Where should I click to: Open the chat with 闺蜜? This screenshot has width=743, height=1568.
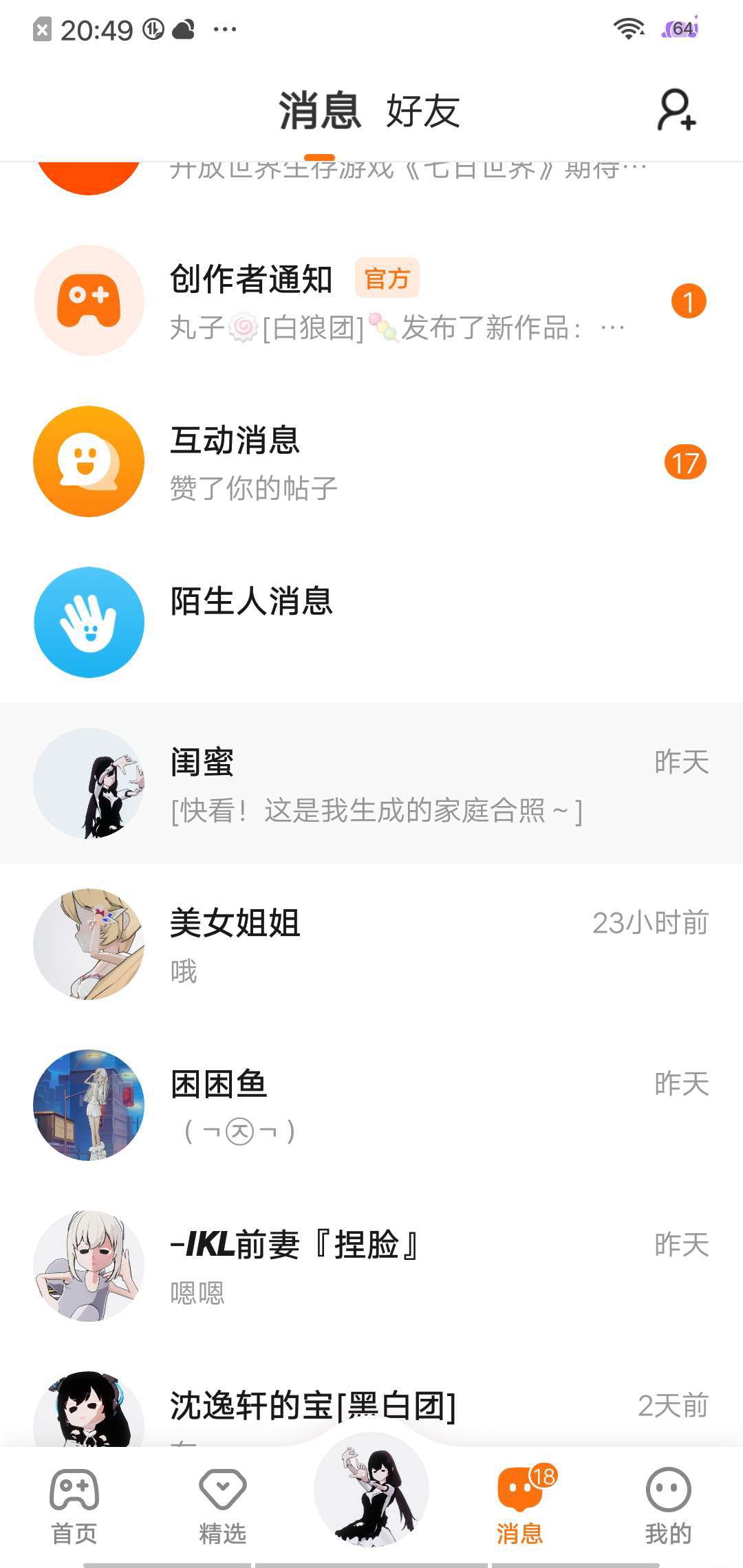371,784
